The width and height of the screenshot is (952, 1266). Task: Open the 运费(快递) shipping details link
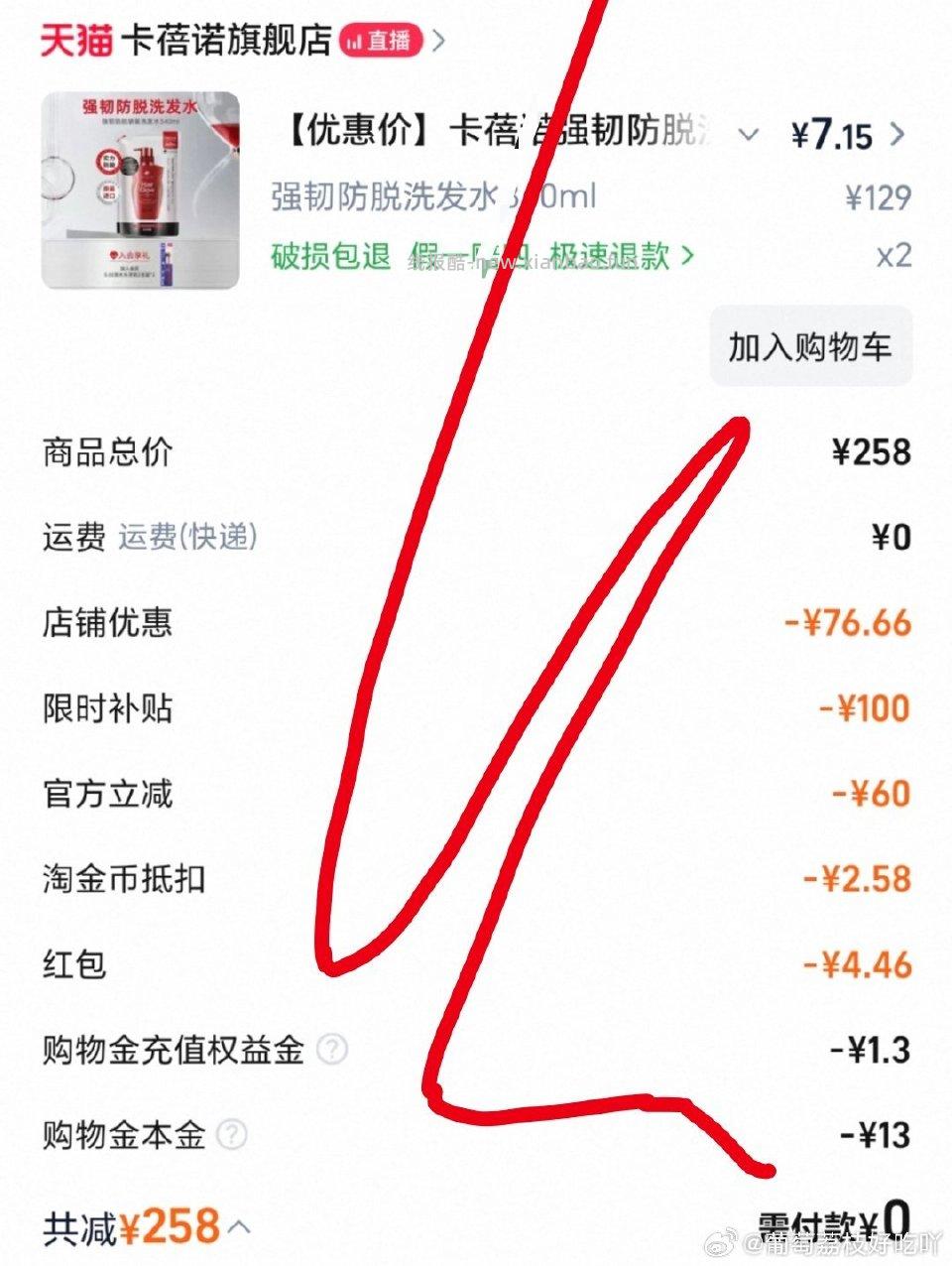(x=188, y=537)
